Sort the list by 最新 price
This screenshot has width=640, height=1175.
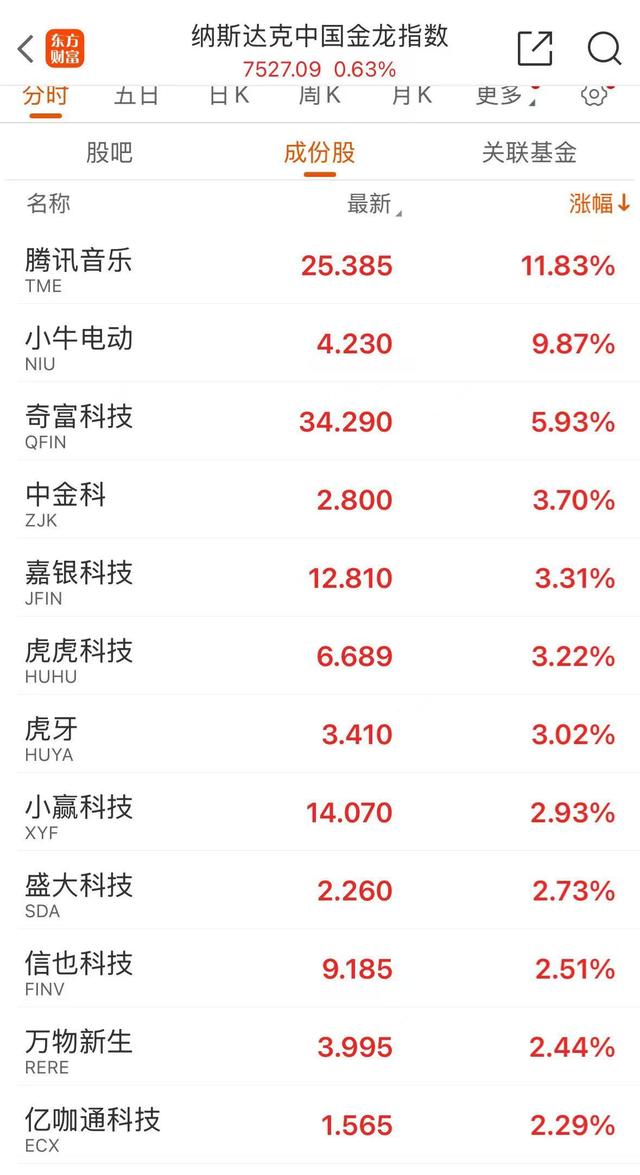(374, 203)
